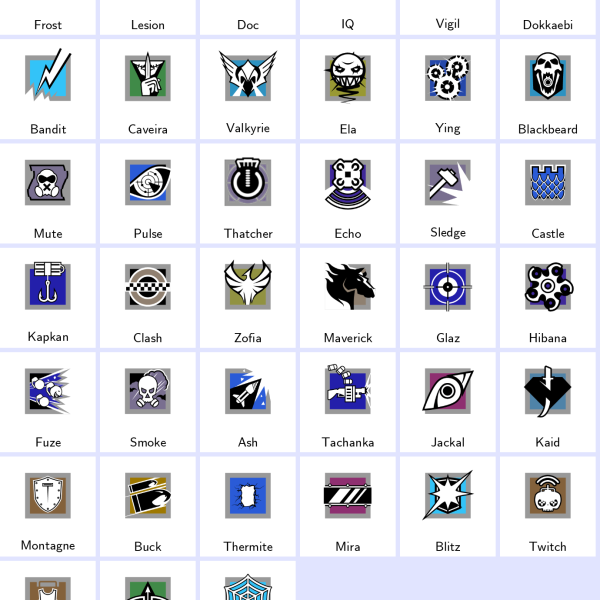Open Blackbeard's tile
The height and width of the screenshot is (600, 600).
[x=548, y=88]
